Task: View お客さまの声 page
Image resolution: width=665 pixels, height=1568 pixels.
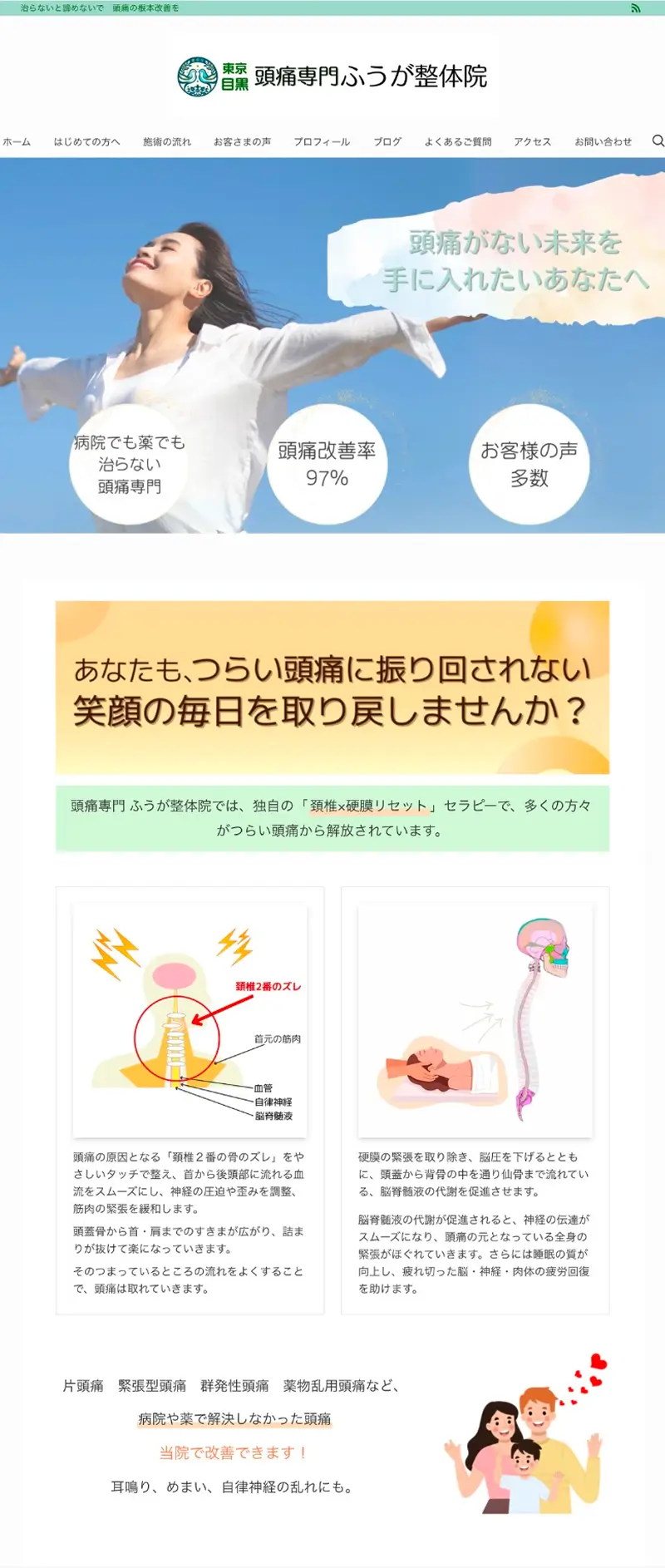Action: (242, 142)
